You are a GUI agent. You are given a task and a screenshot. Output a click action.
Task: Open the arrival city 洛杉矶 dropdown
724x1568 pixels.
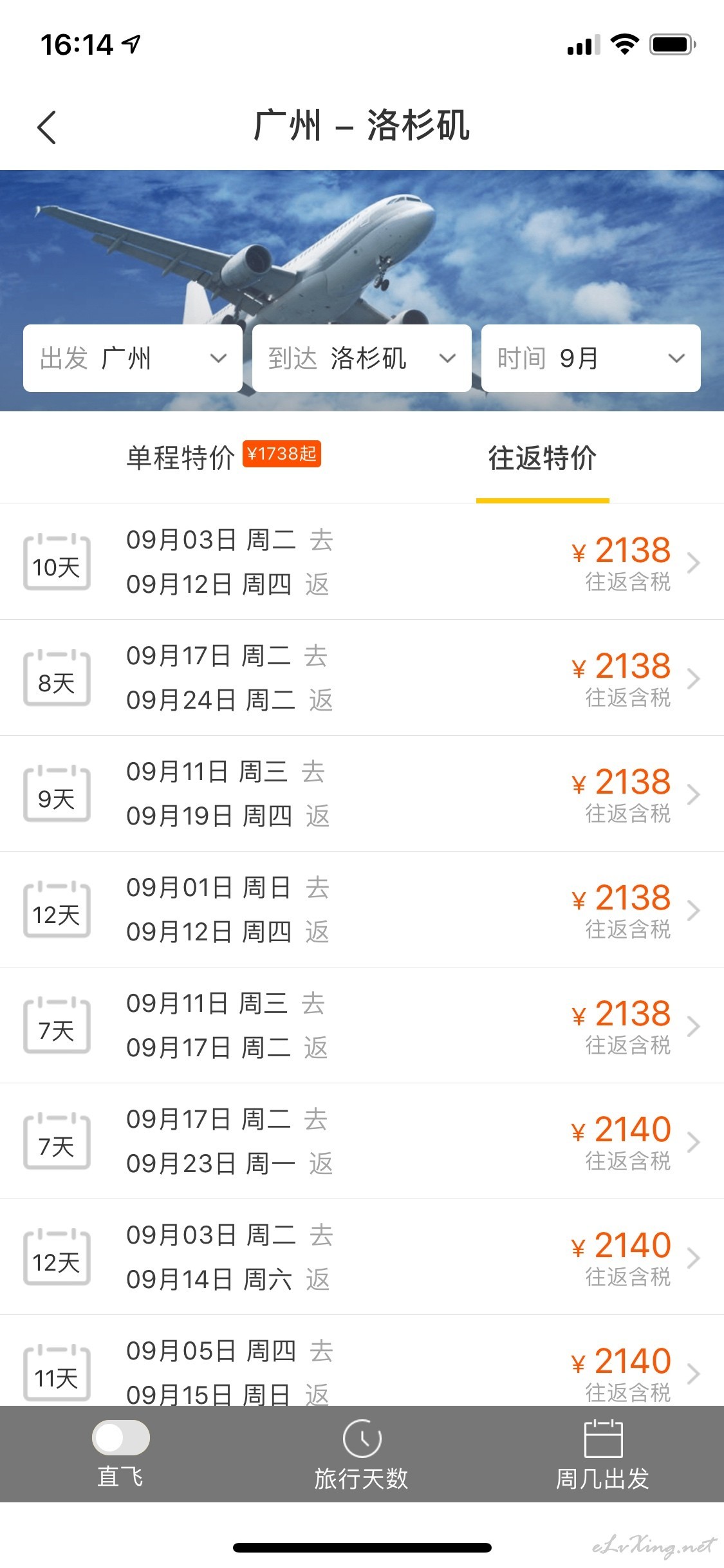click(362, 358)
